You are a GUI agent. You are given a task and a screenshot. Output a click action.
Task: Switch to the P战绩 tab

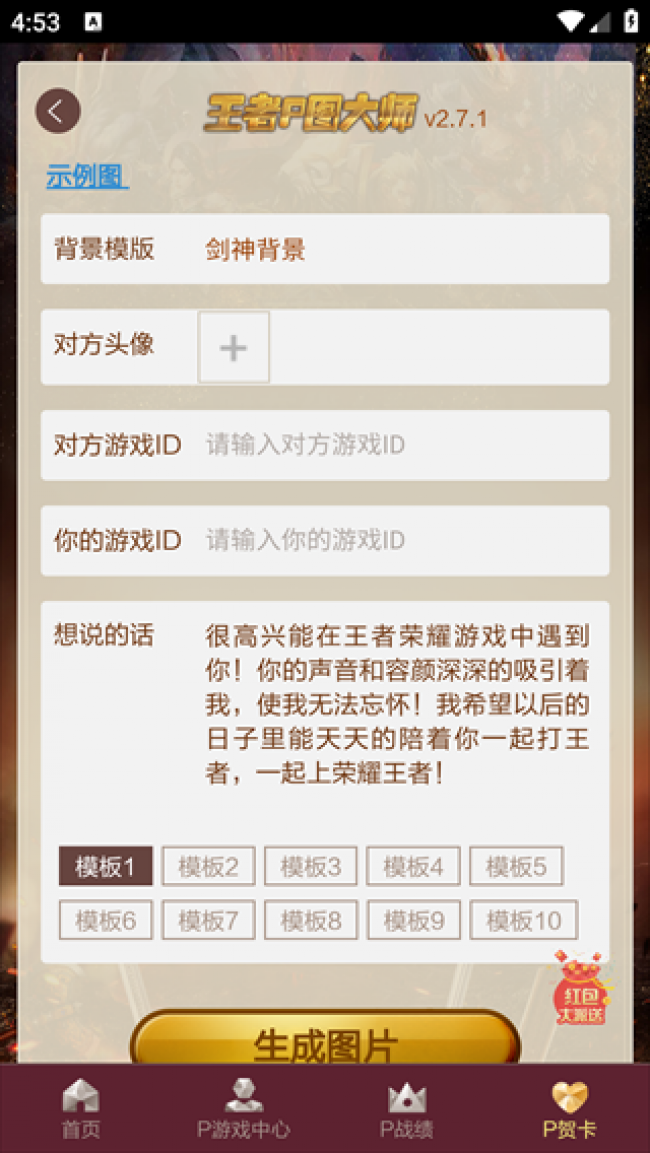point(406,1109)
